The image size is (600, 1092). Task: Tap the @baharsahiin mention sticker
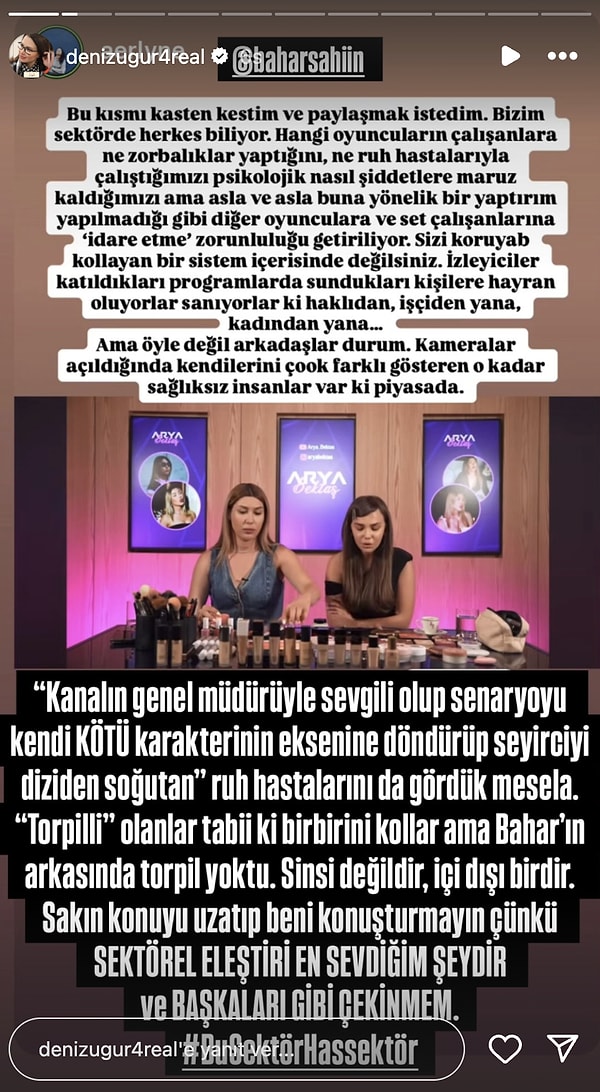pyautogui.click(x=300, y=61)
